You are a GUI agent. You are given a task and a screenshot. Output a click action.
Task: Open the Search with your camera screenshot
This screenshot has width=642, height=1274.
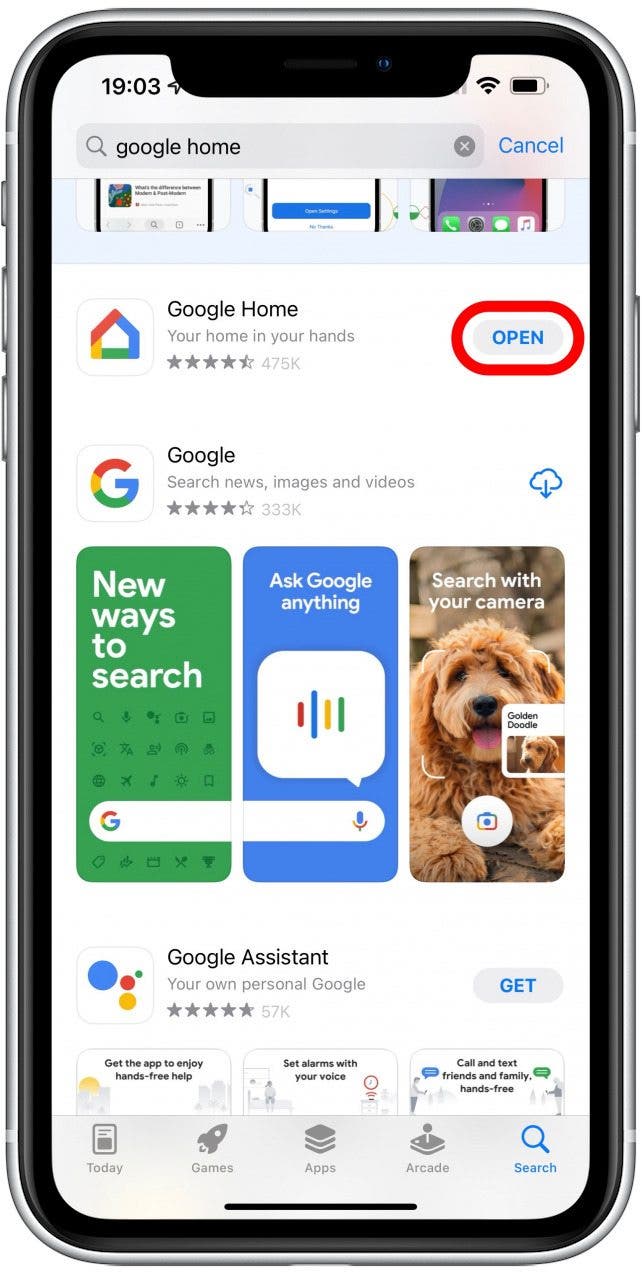point(487,714)
